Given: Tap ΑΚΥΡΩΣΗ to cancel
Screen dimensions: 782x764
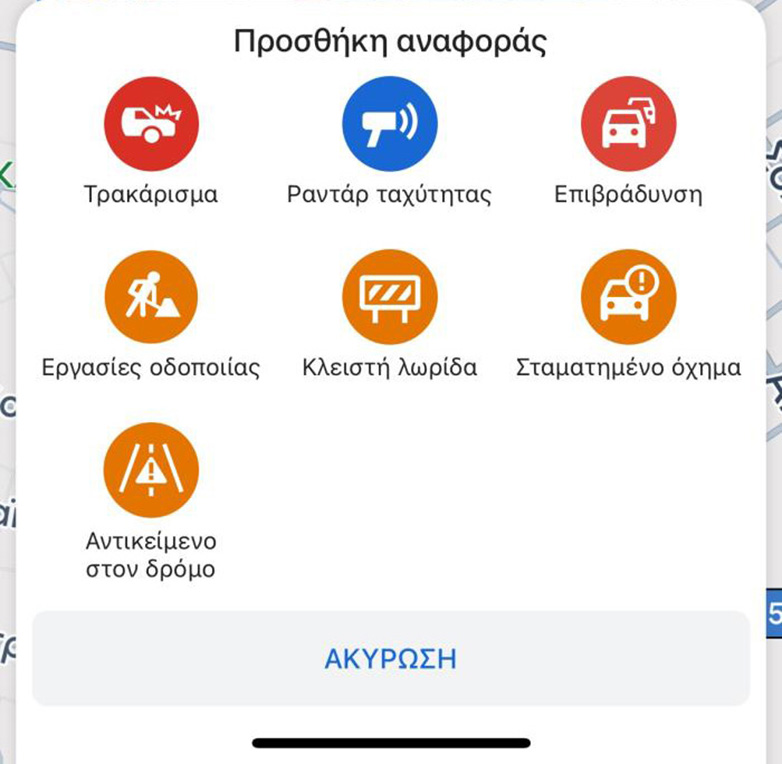Looking at the screenshot, I should tap(390, 658).
